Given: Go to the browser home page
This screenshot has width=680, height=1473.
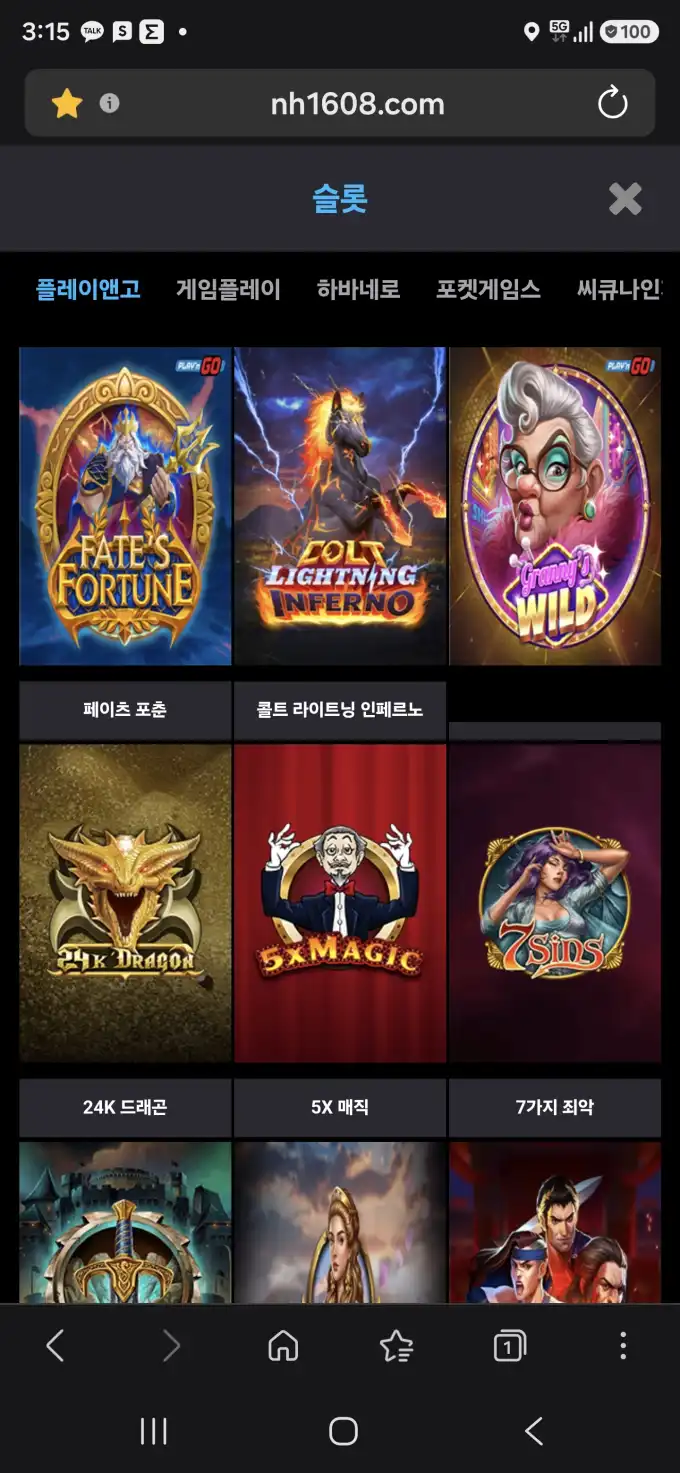Looking at the screenshot, I should point(284,1346).
